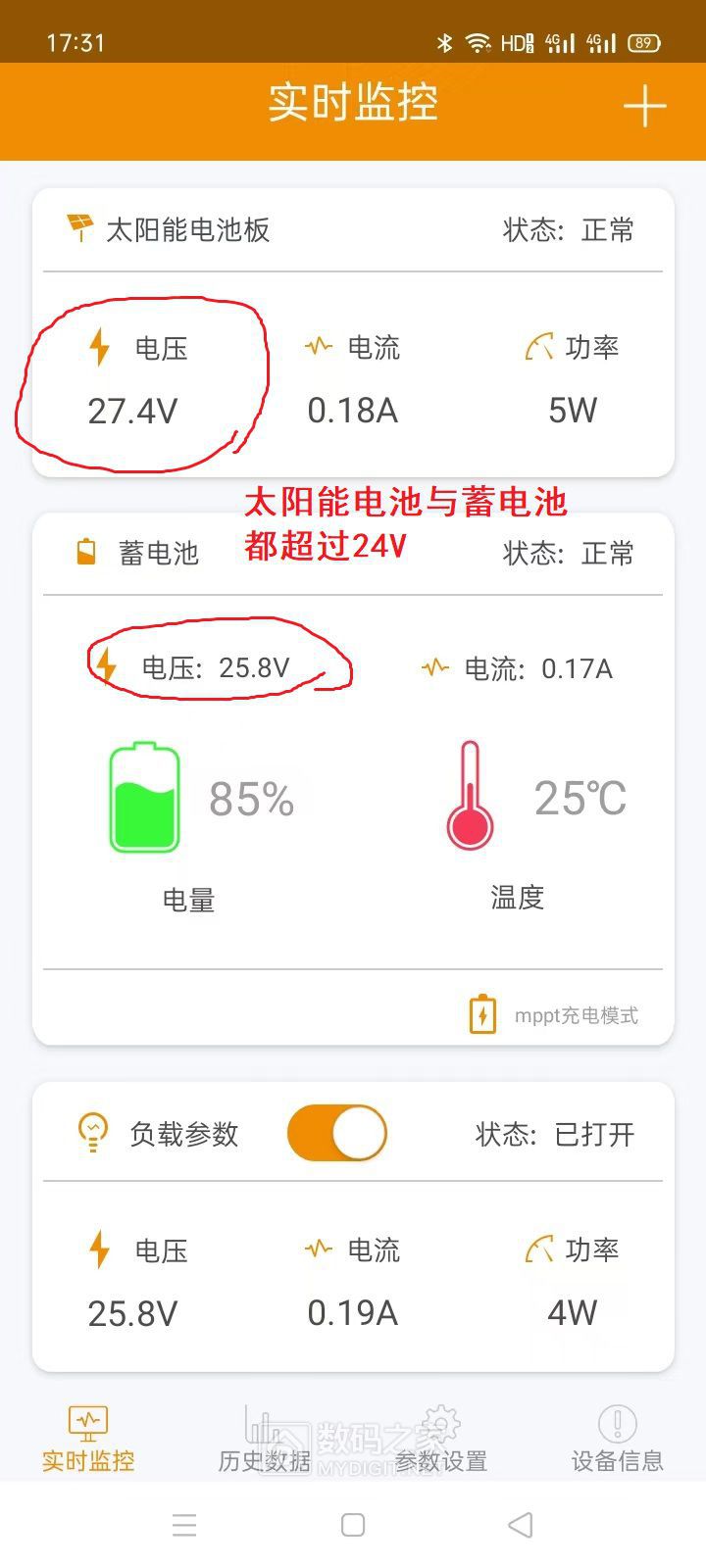706x1568 pixels.
Task: Tap the bulb icon next to 负载参数
Action: 93,1132
